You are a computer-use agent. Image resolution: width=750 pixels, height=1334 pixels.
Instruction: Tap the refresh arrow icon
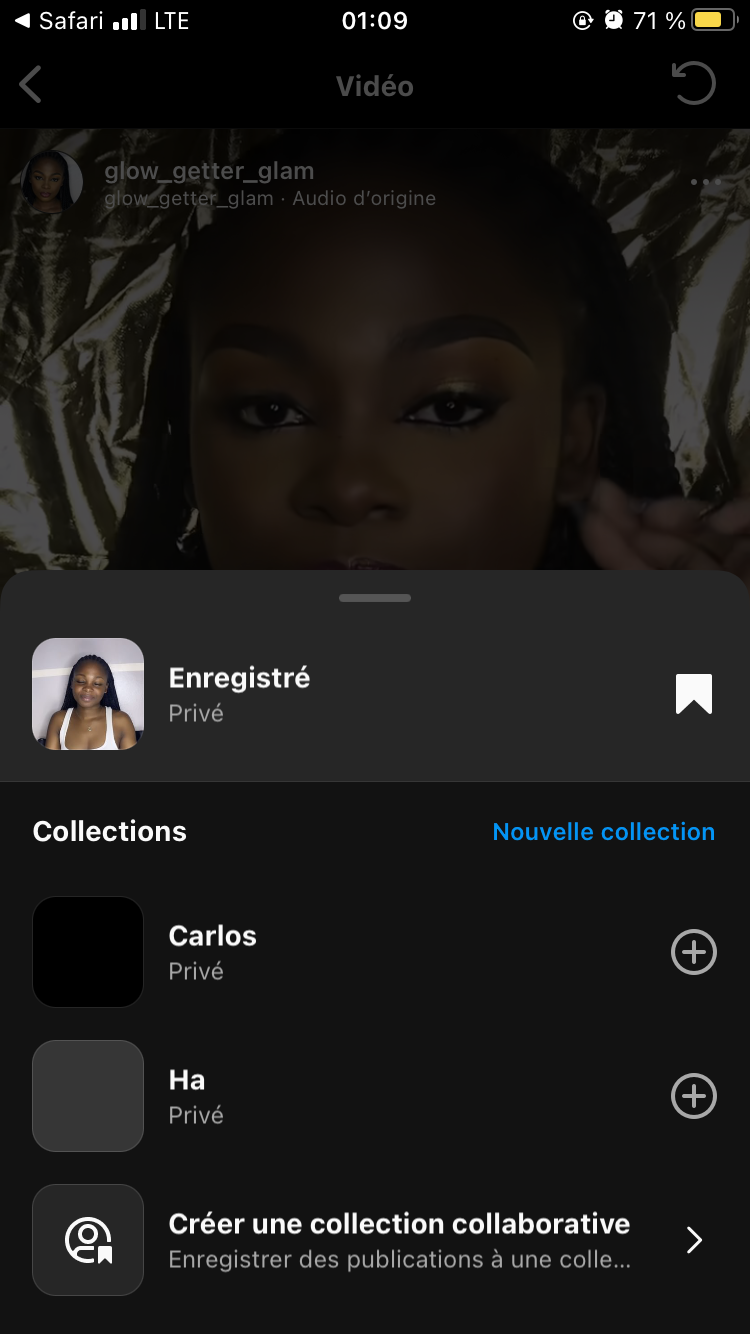[693, 84]
